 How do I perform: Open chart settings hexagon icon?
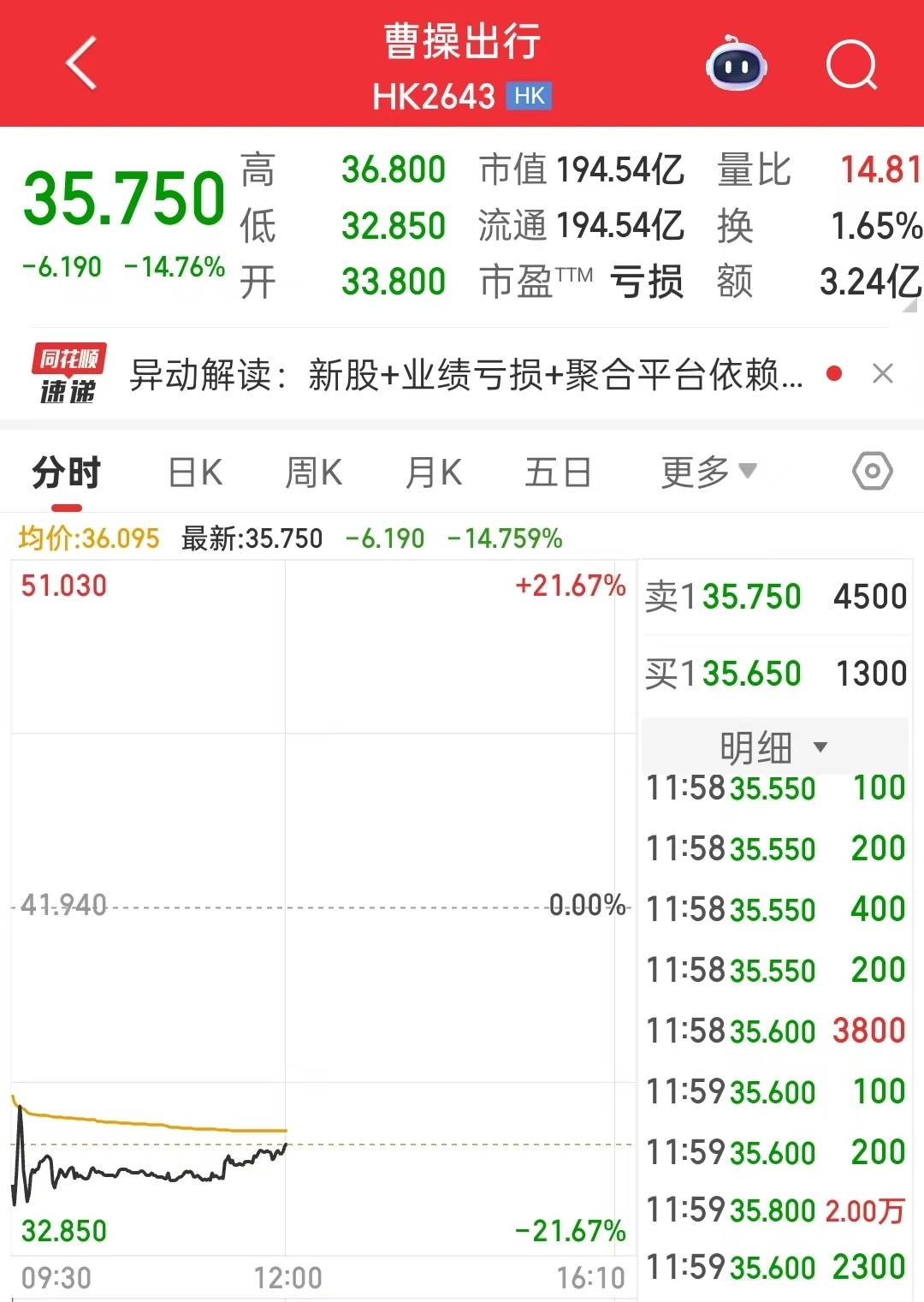872,472
